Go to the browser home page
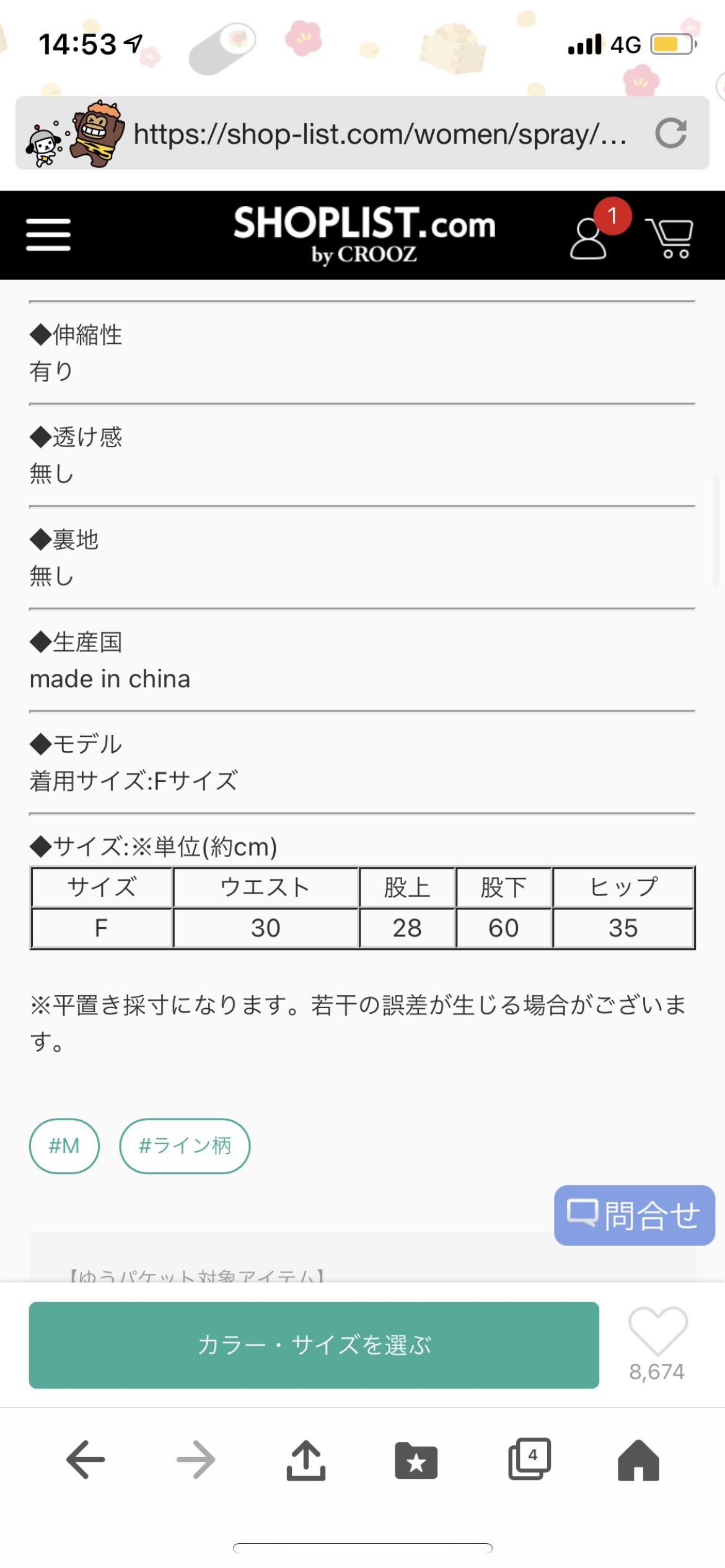The width and height of the screenshot is (725, 1568). (638, 1460)
